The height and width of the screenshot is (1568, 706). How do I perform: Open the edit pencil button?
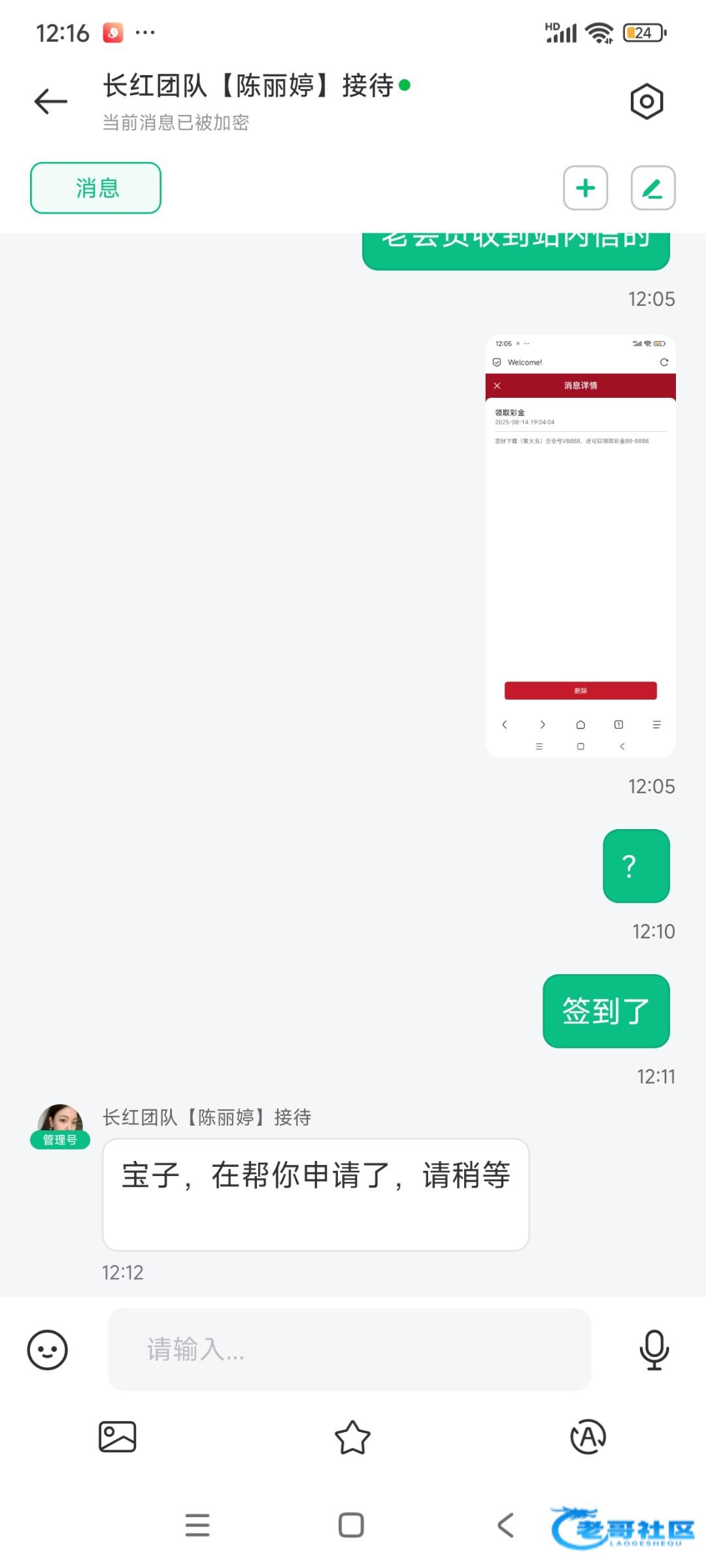[652, 188]
